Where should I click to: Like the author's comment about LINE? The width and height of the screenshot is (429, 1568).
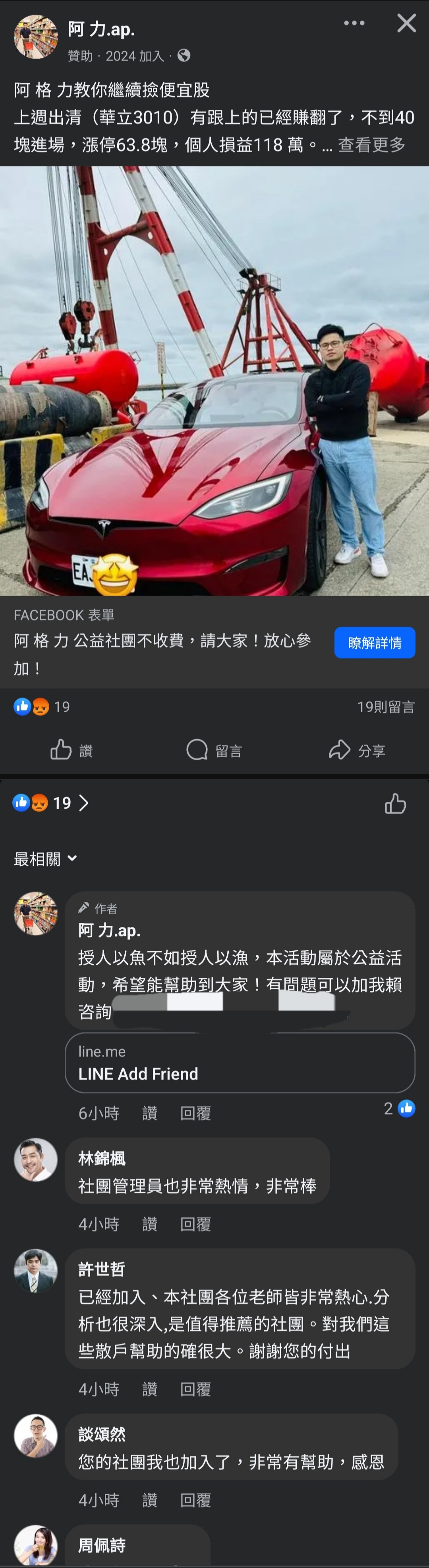click(150, 1113)
